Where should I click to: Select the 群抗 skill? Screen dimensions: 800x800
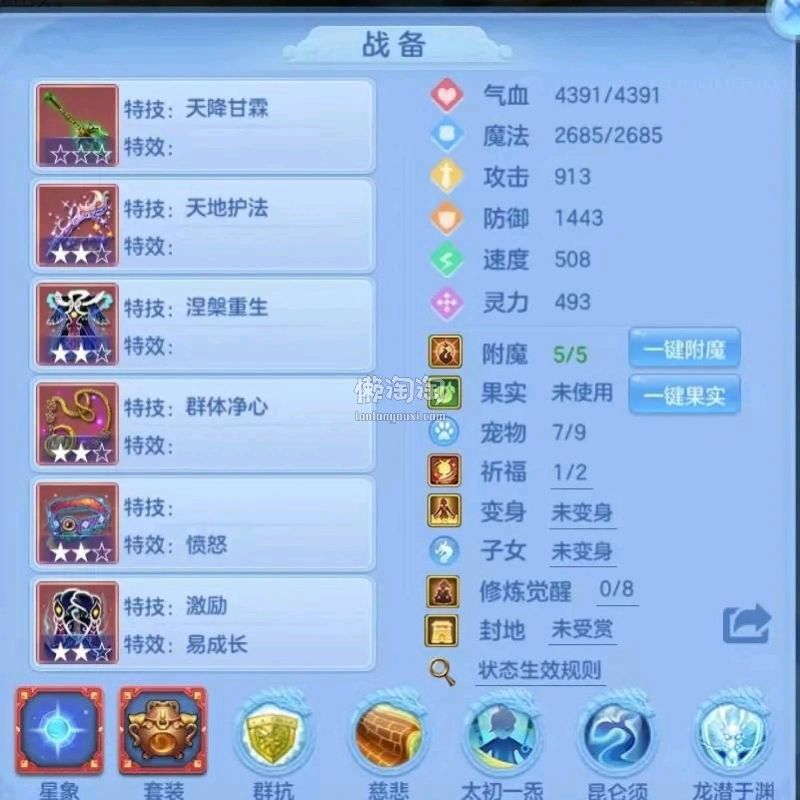(x=272, y=737)
